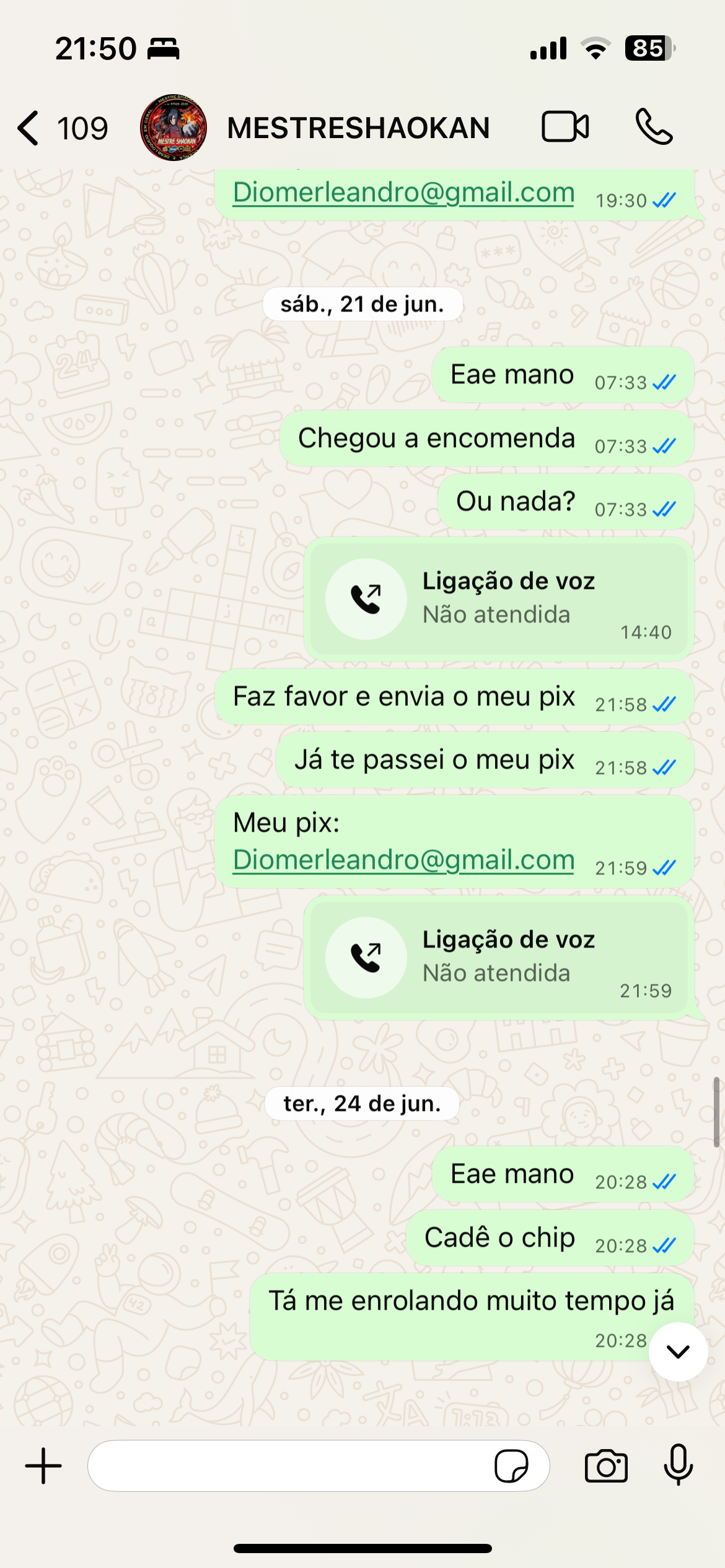Open the email link sent at 19:30
The height and width of the screenshot is (1568, 725).
pos(403,193)
